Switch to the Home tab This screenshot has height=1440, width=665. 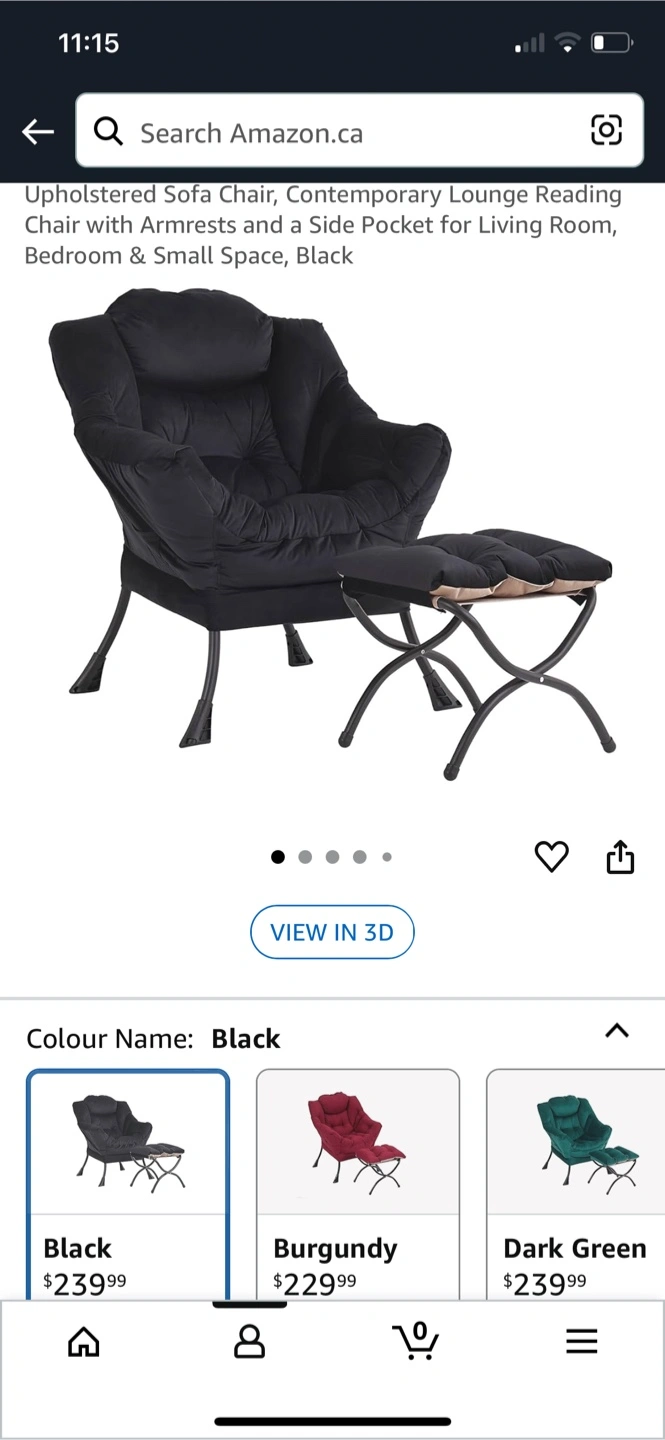(x=84, y=1340)
